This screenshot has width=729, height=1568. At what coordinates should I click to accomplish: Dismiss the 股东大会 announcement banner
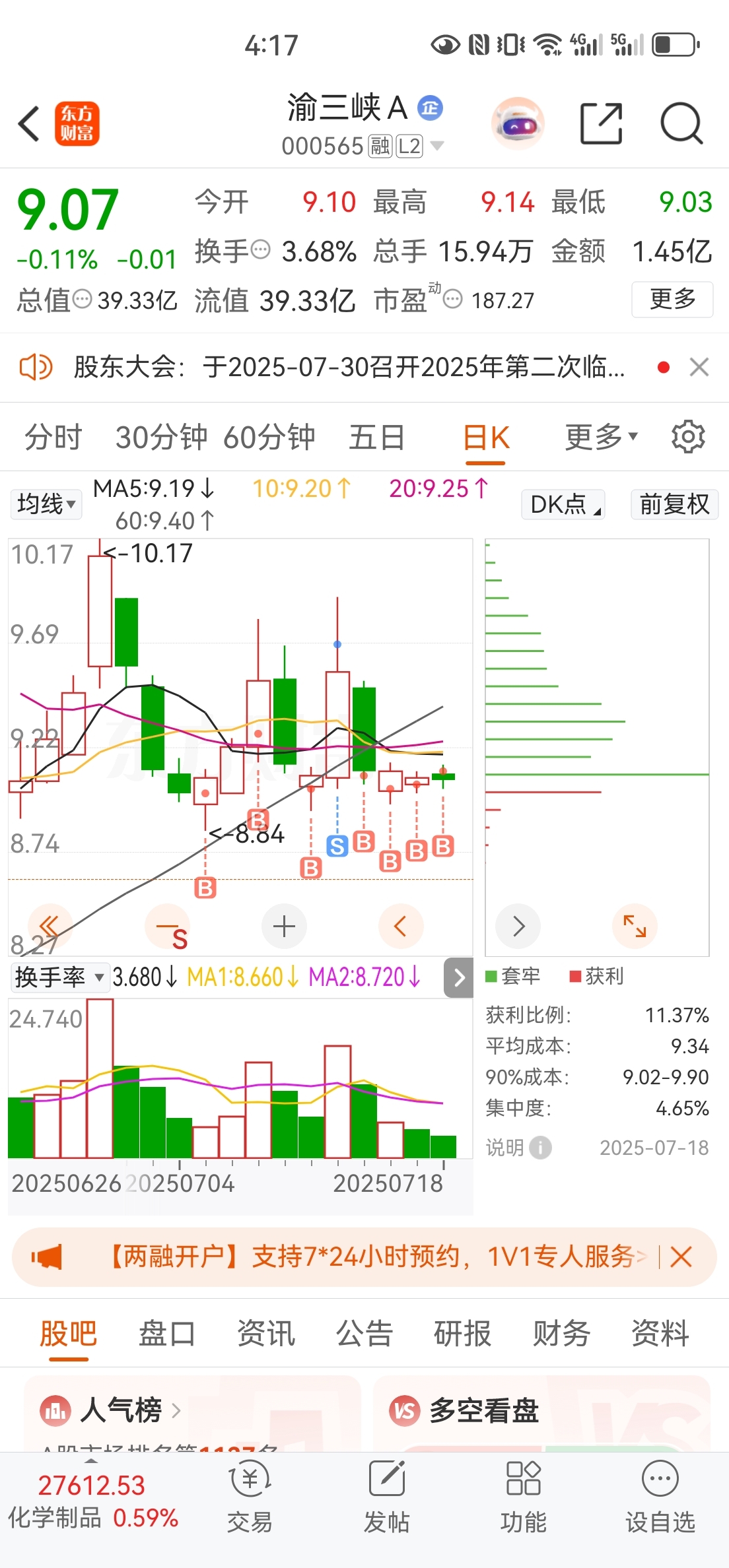pyautogui.click(x=699, y=367)
